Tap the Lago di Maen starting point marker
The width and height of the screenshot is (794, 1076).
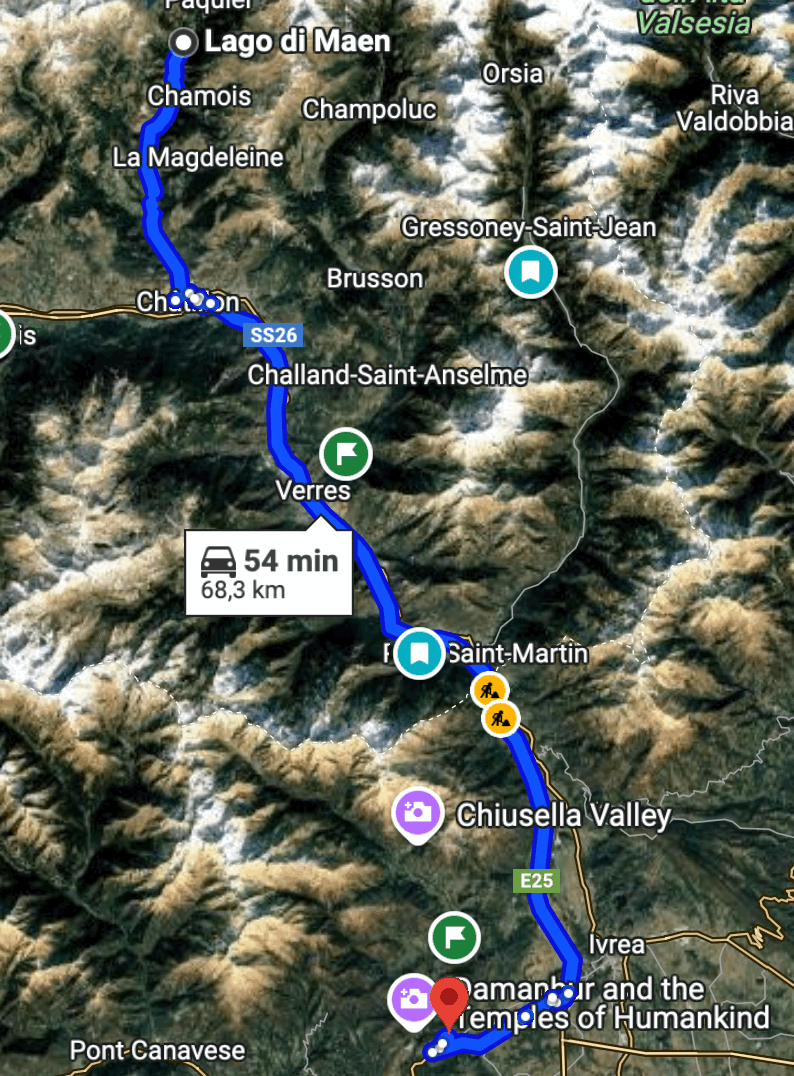pyautogui.click(x=183, y=43)
